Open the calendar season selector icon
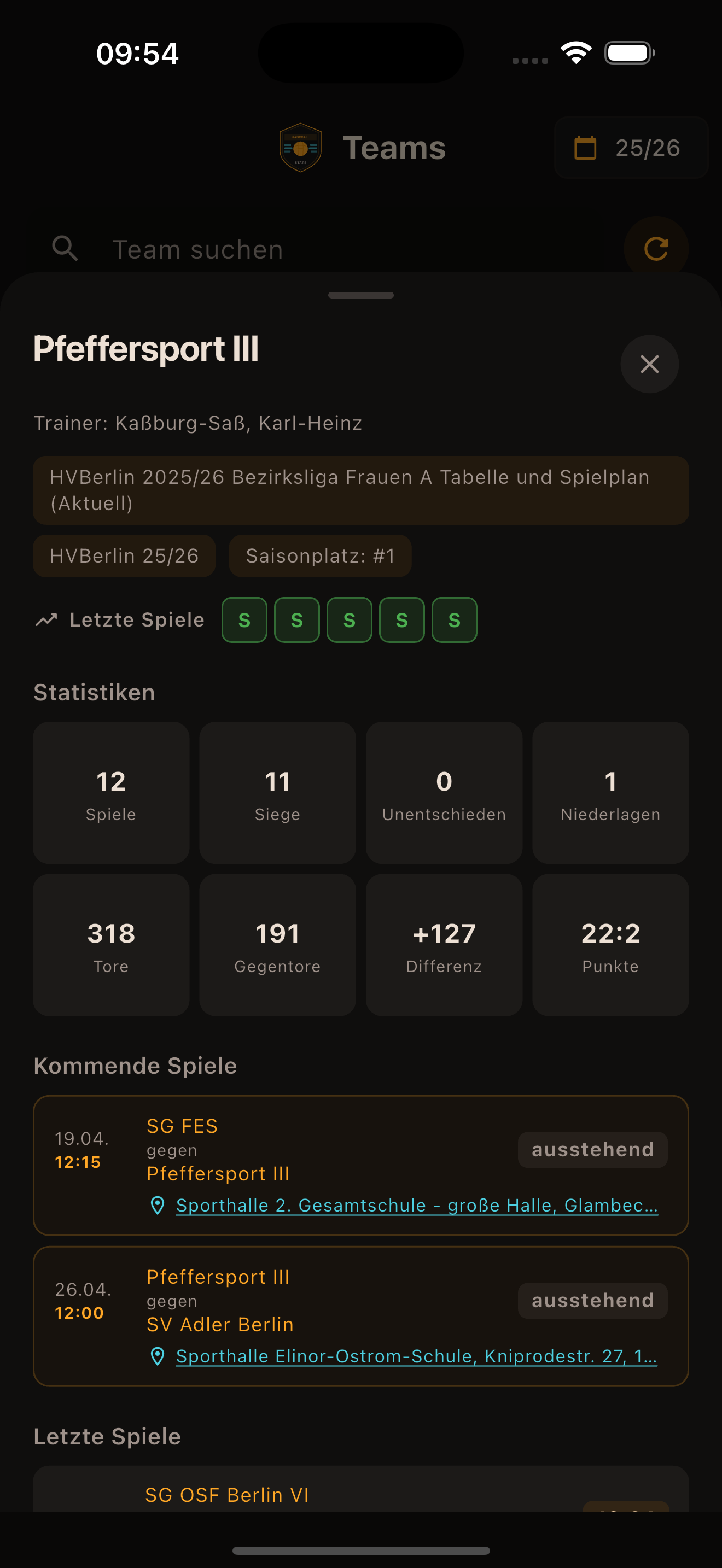This screenshot has height=1568, width=722. pos(586,148)
